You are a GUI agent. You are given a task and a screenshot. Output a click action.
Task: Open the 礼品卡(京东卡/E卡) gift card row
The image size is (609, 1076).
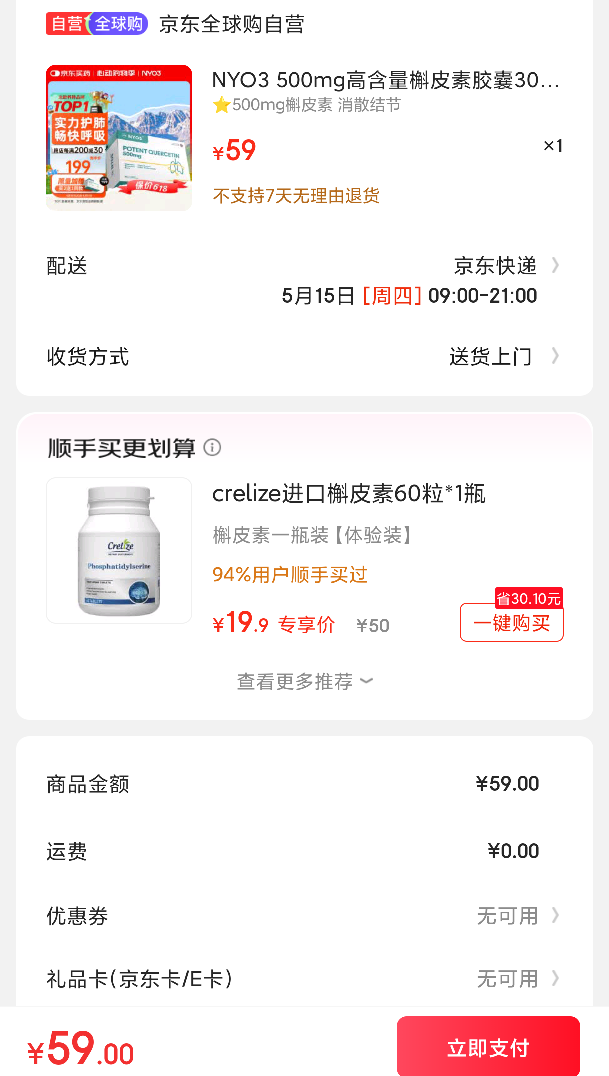pyautogui.click(x=304, y=978)
